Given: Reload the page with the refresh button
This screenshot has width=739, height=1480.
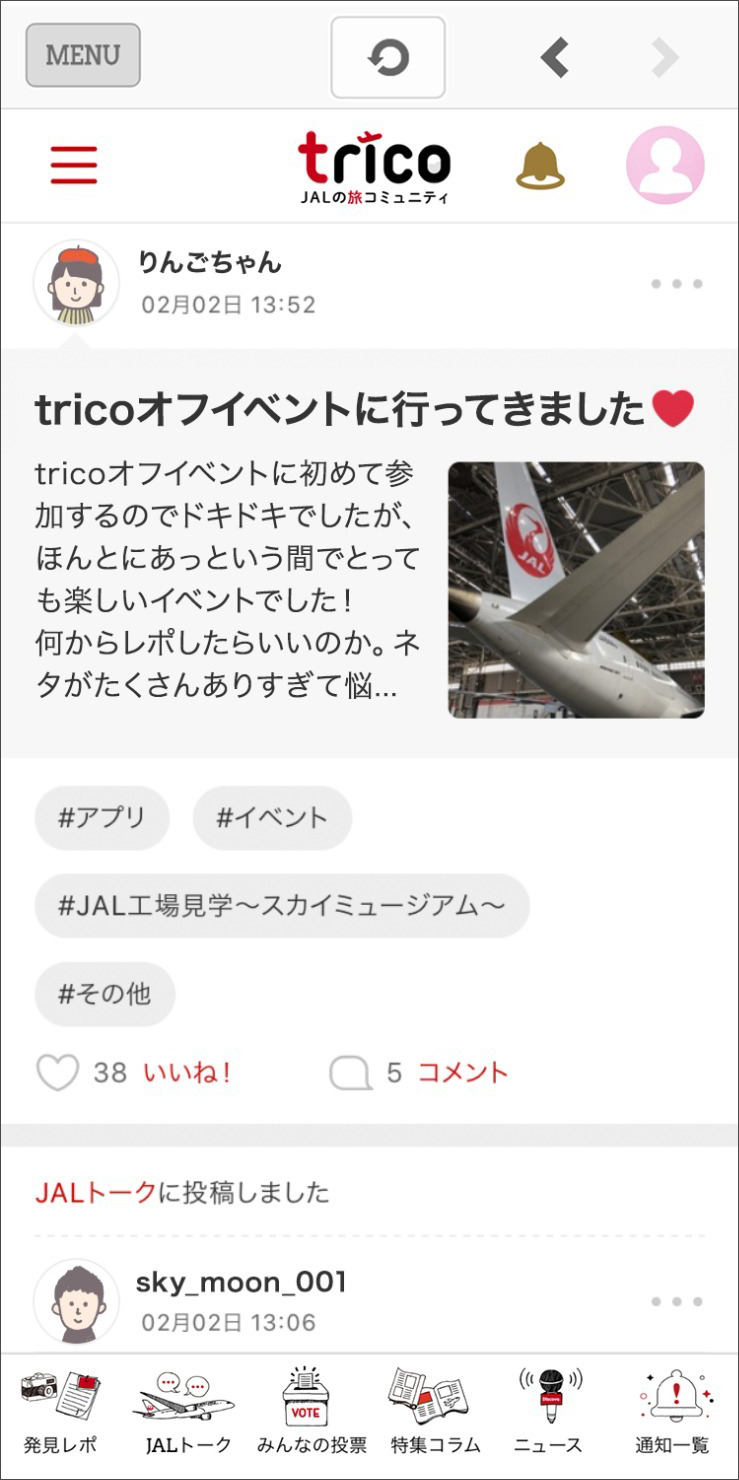Looking at the screenshot, I should pos(388,58).
